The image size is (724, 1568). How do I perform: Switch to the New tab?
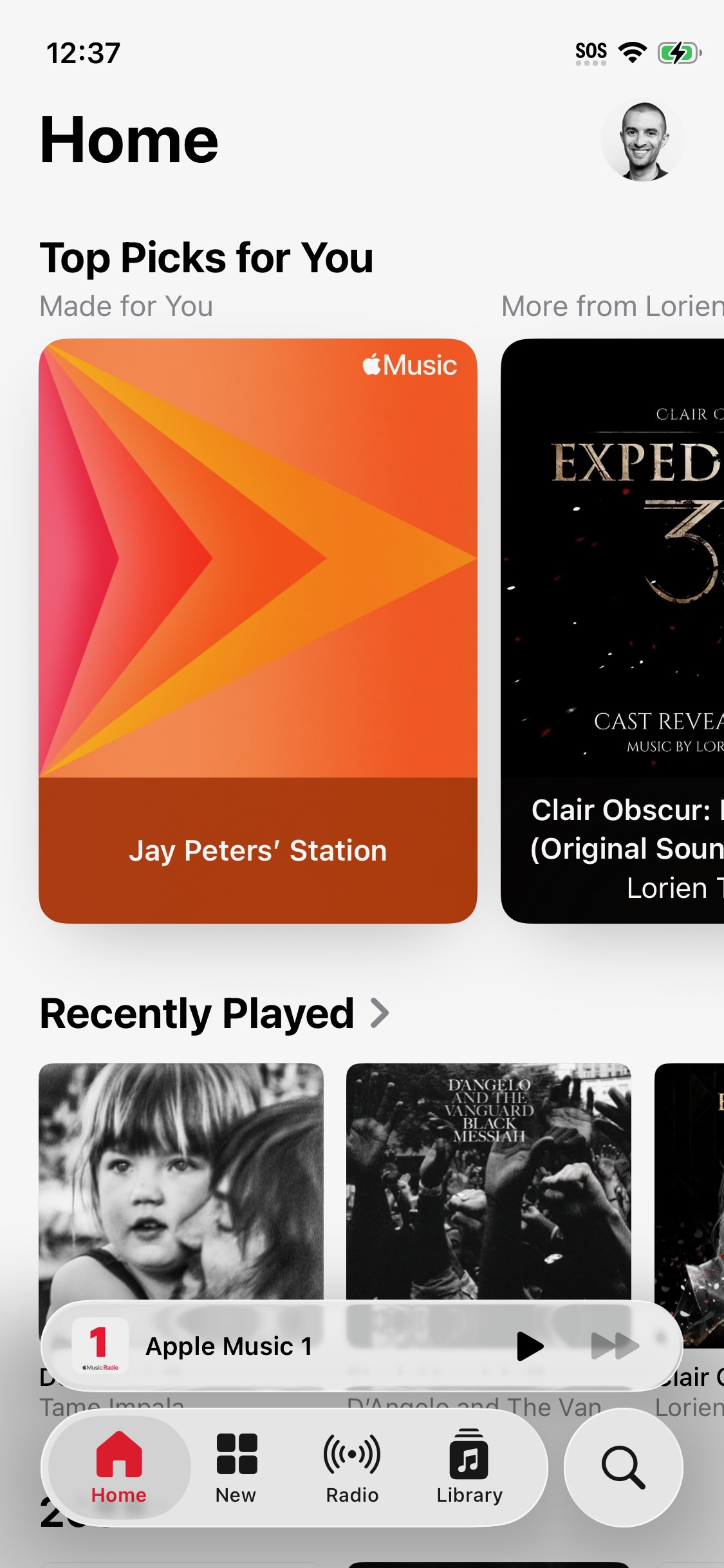236,1468
